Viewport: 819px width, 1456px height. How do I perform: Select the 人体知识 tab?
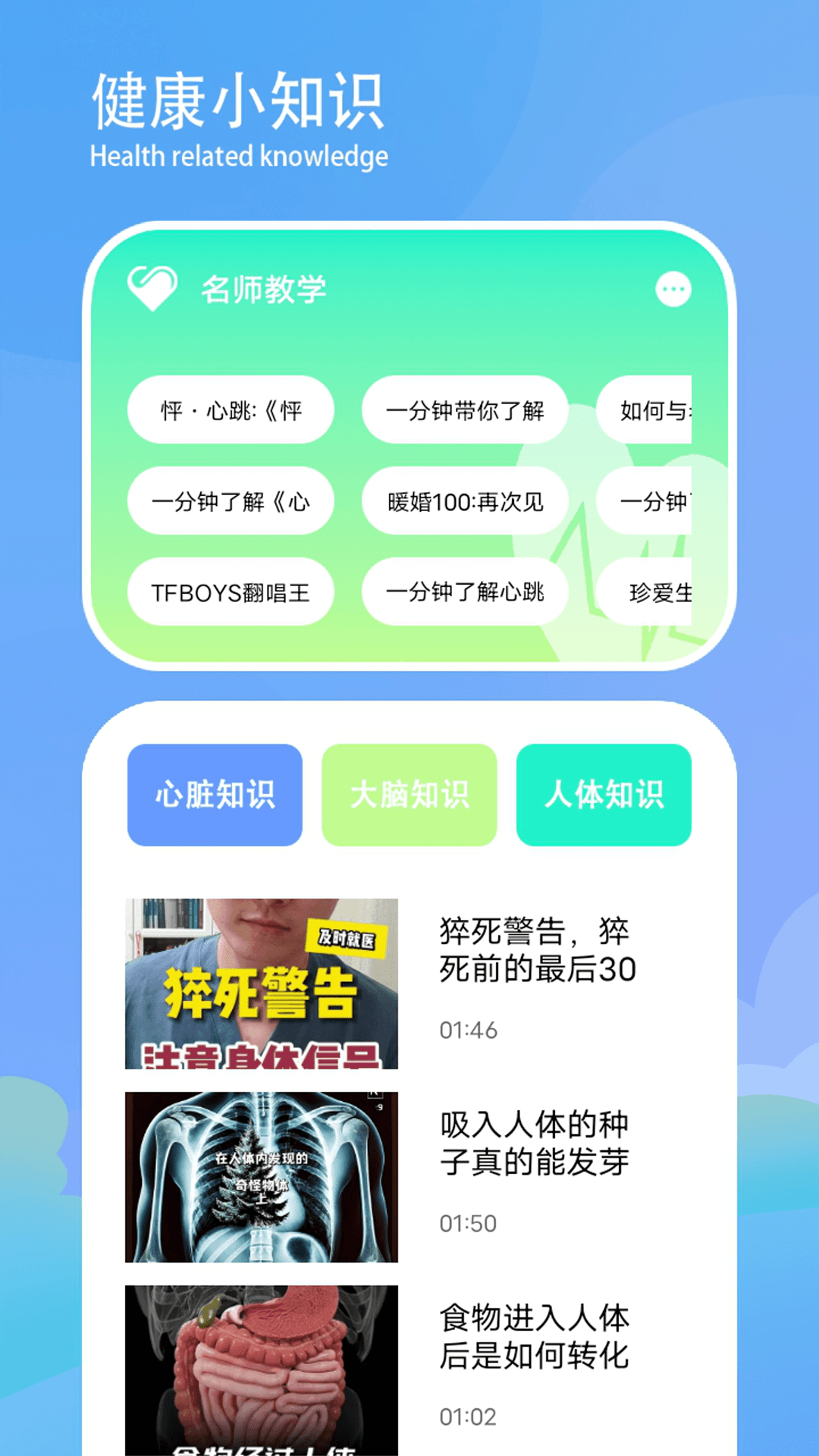click(x=604, y=794)
